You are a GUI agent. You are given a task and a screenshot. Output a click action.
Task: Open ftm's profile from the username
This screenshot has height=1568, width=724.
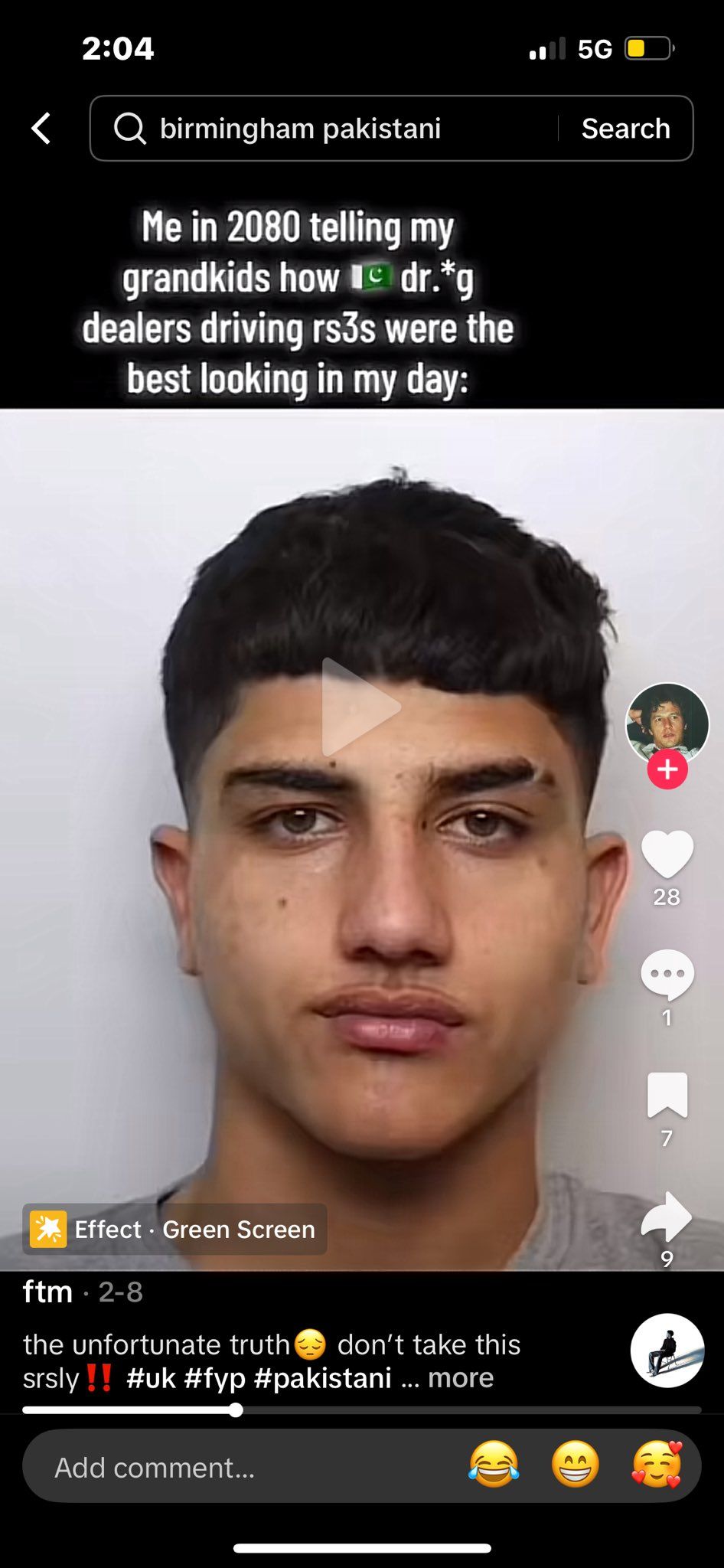click(x=47, y=1292)
